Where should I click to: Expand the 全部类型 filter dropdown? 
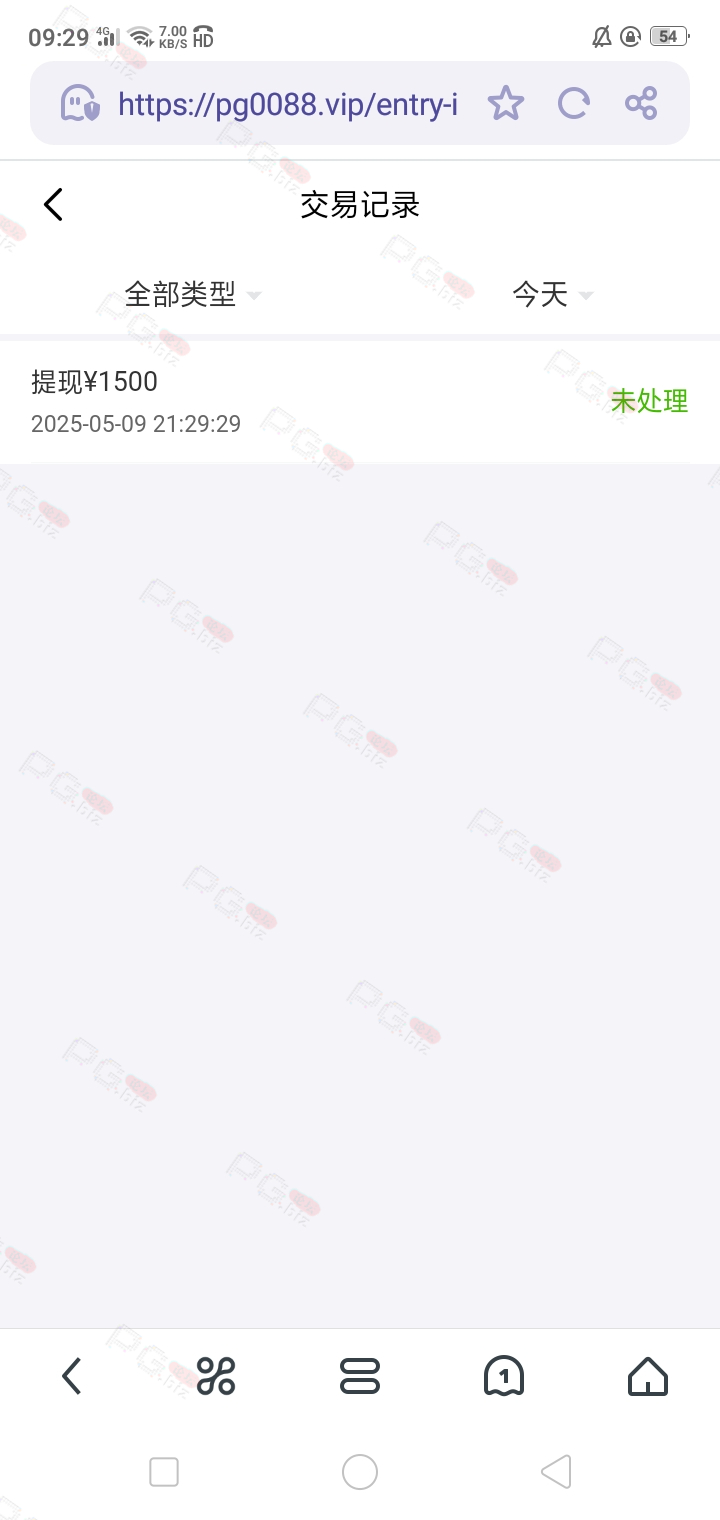pos(193,294)
